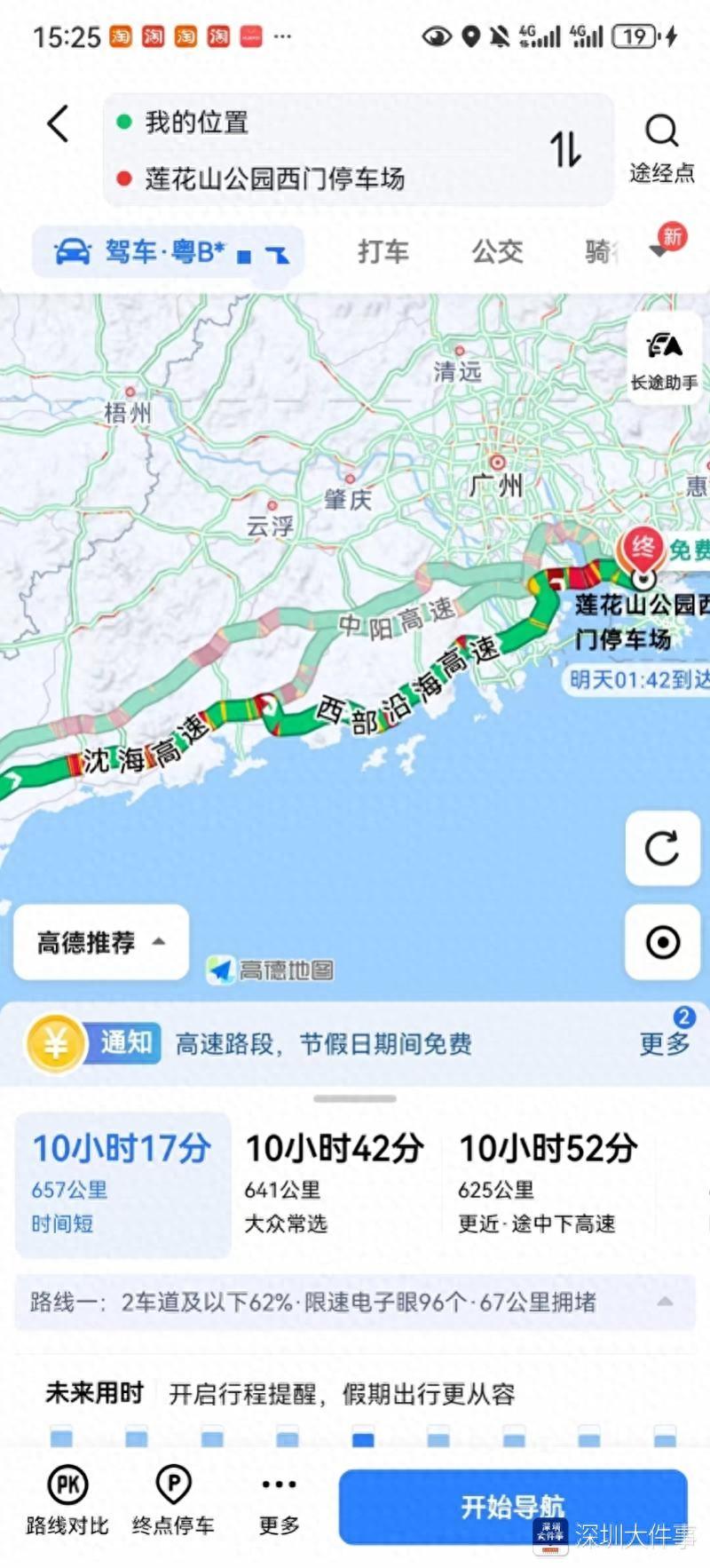
Task: Collapse the 路线一 details row
Action: 665,1302
